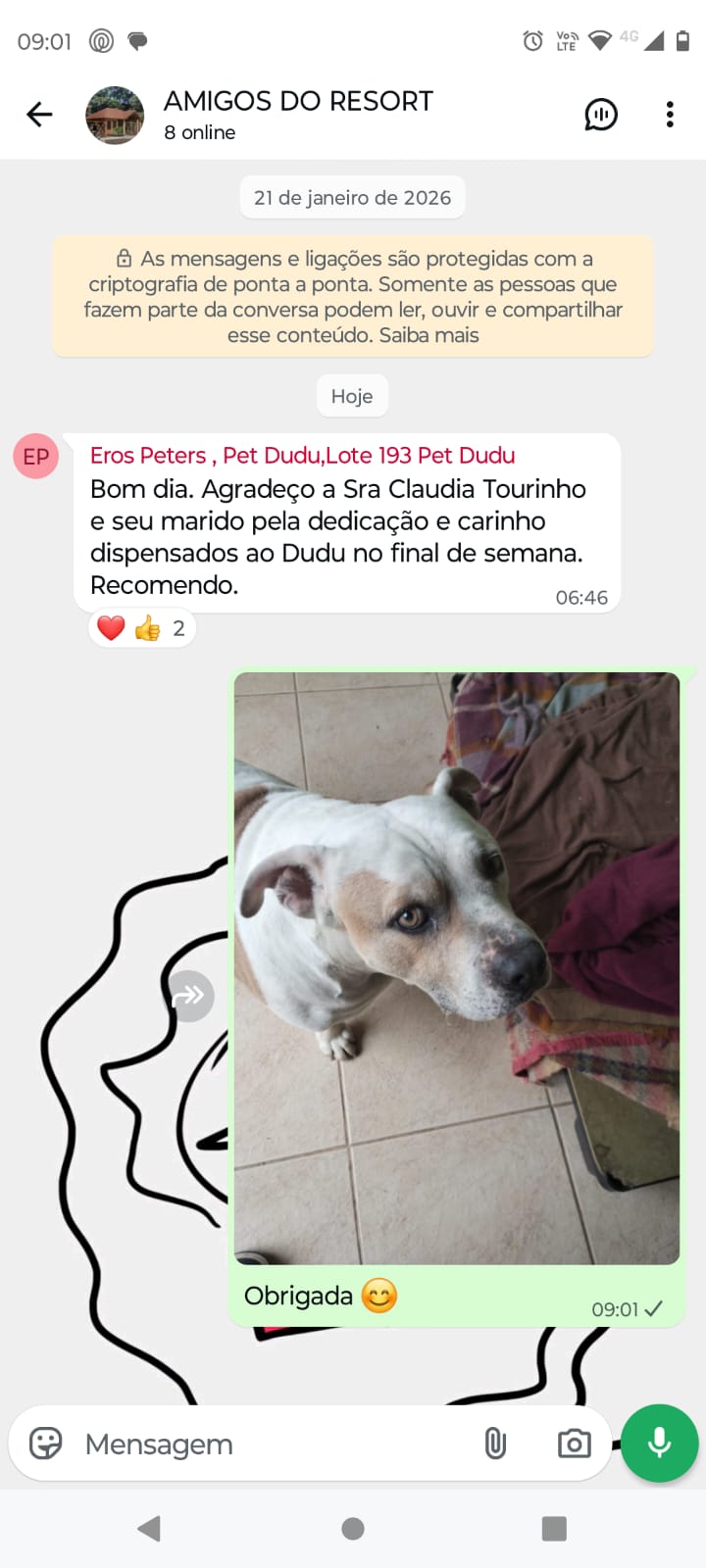
Task: Tap the system back button
Action: coord(149,1529)
